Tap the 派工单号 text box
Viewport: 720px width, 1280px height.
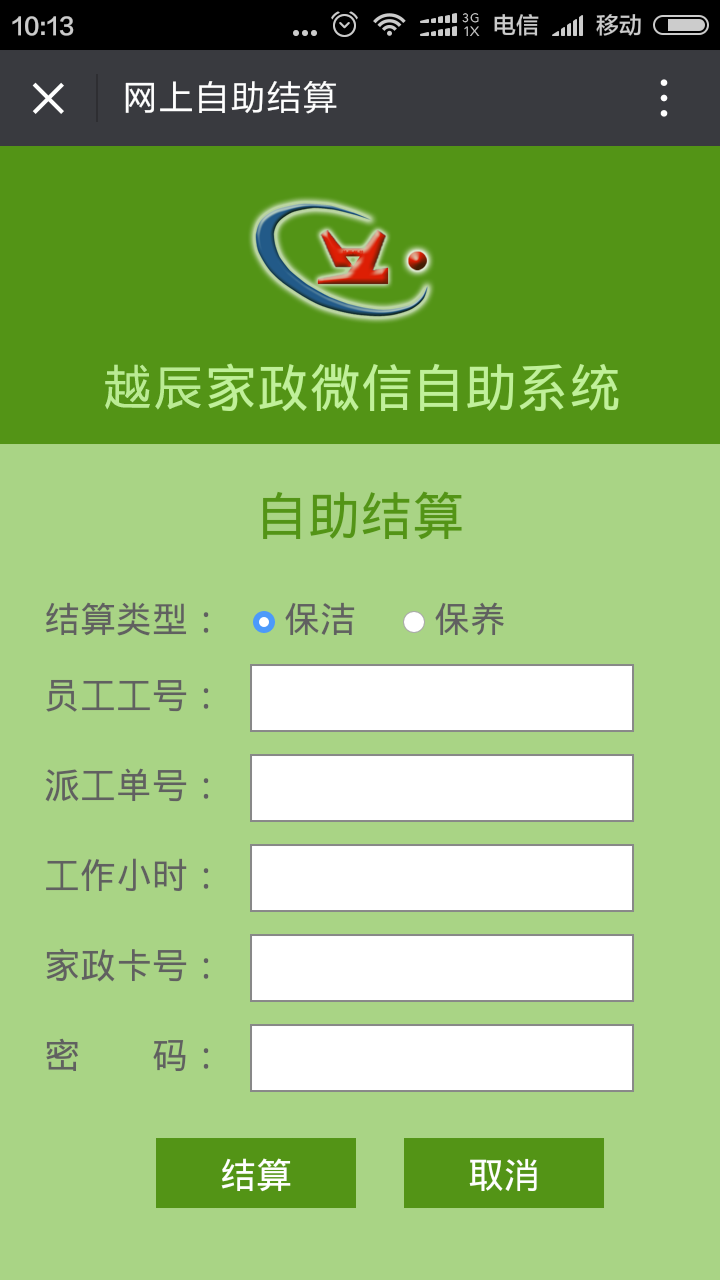pos(441,788)
